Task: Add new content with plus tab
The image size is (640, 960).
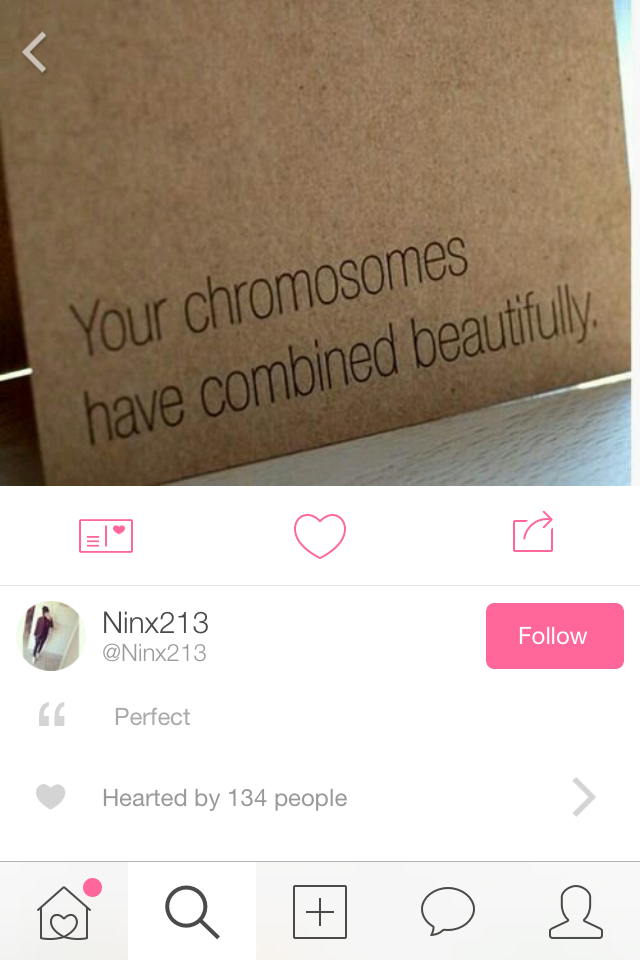Action: coord(320,912)
